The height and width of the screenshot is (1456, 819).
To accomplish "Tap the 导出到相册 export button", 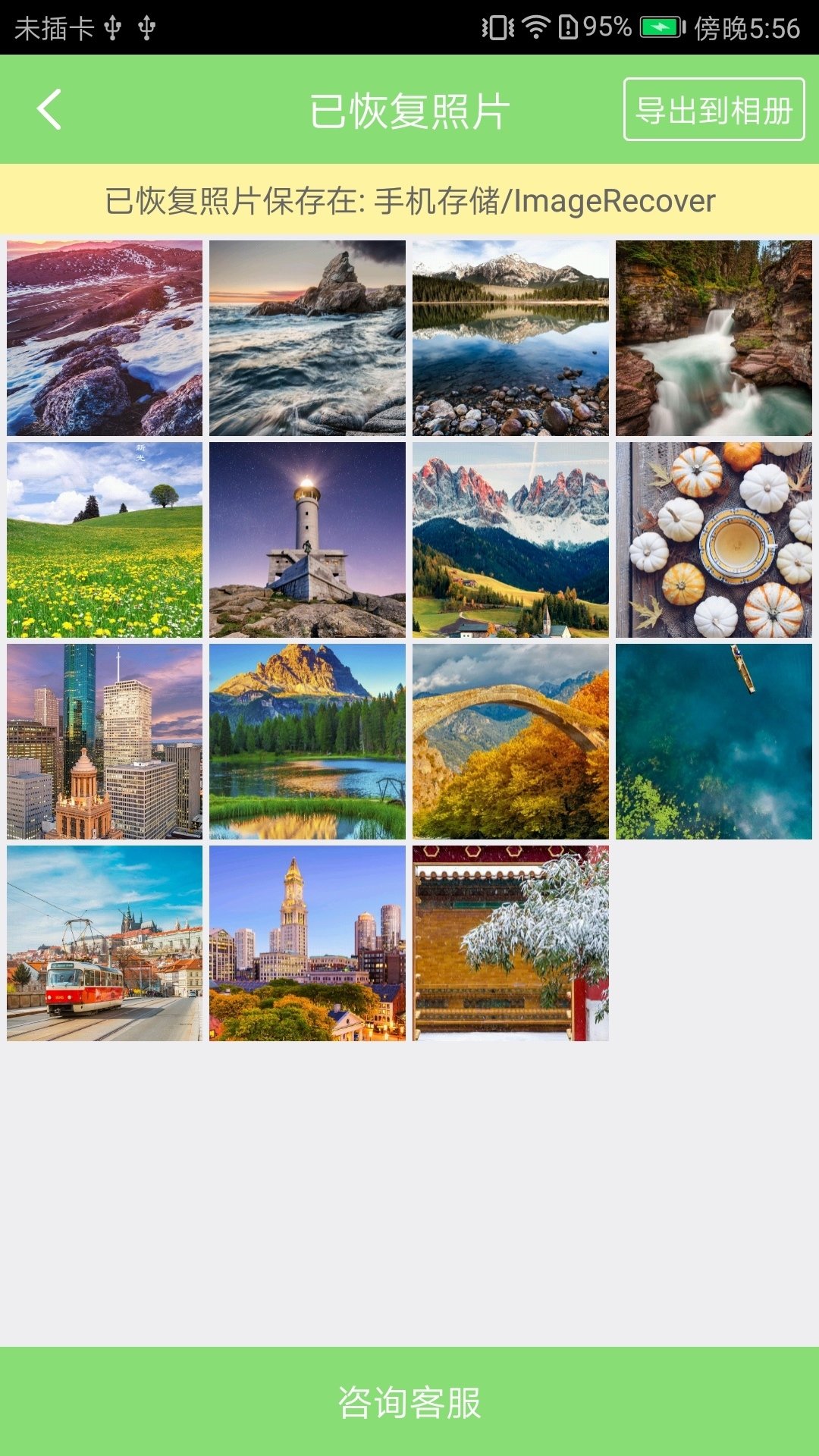I will coord(714,110).
